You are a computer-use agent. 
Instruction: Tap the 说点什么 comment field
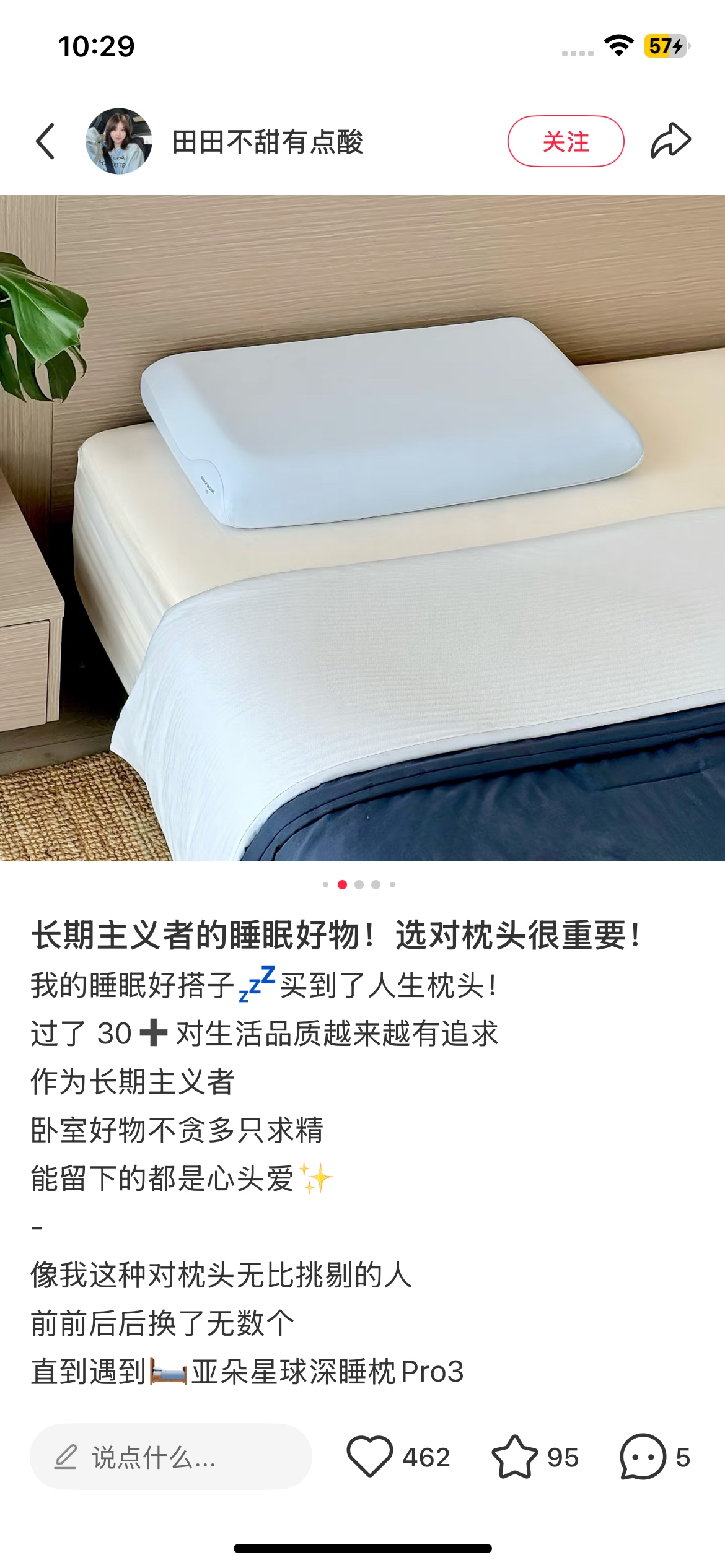(170, 1457)
